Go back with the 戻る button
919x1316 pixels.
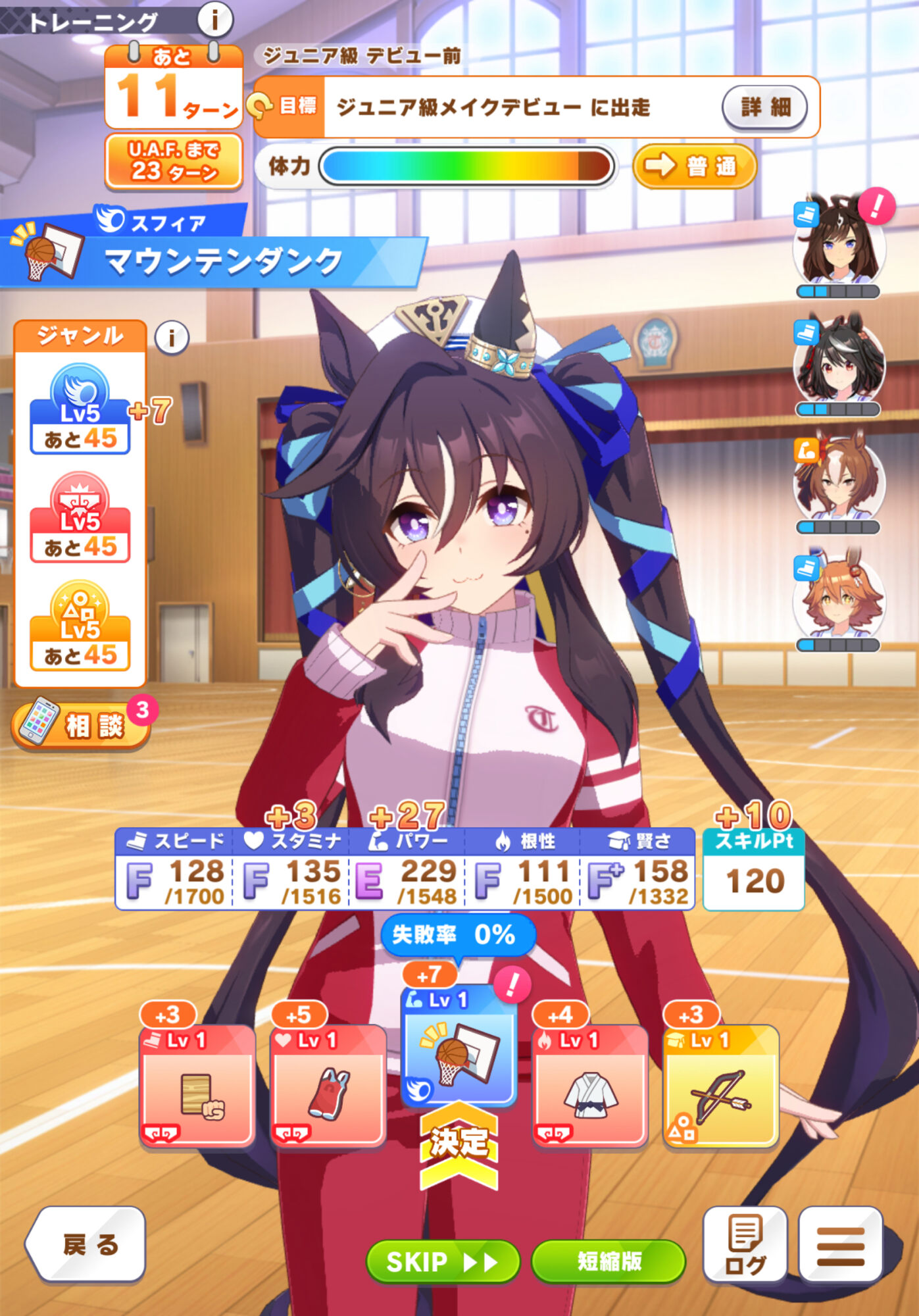tap(86, 1244)
